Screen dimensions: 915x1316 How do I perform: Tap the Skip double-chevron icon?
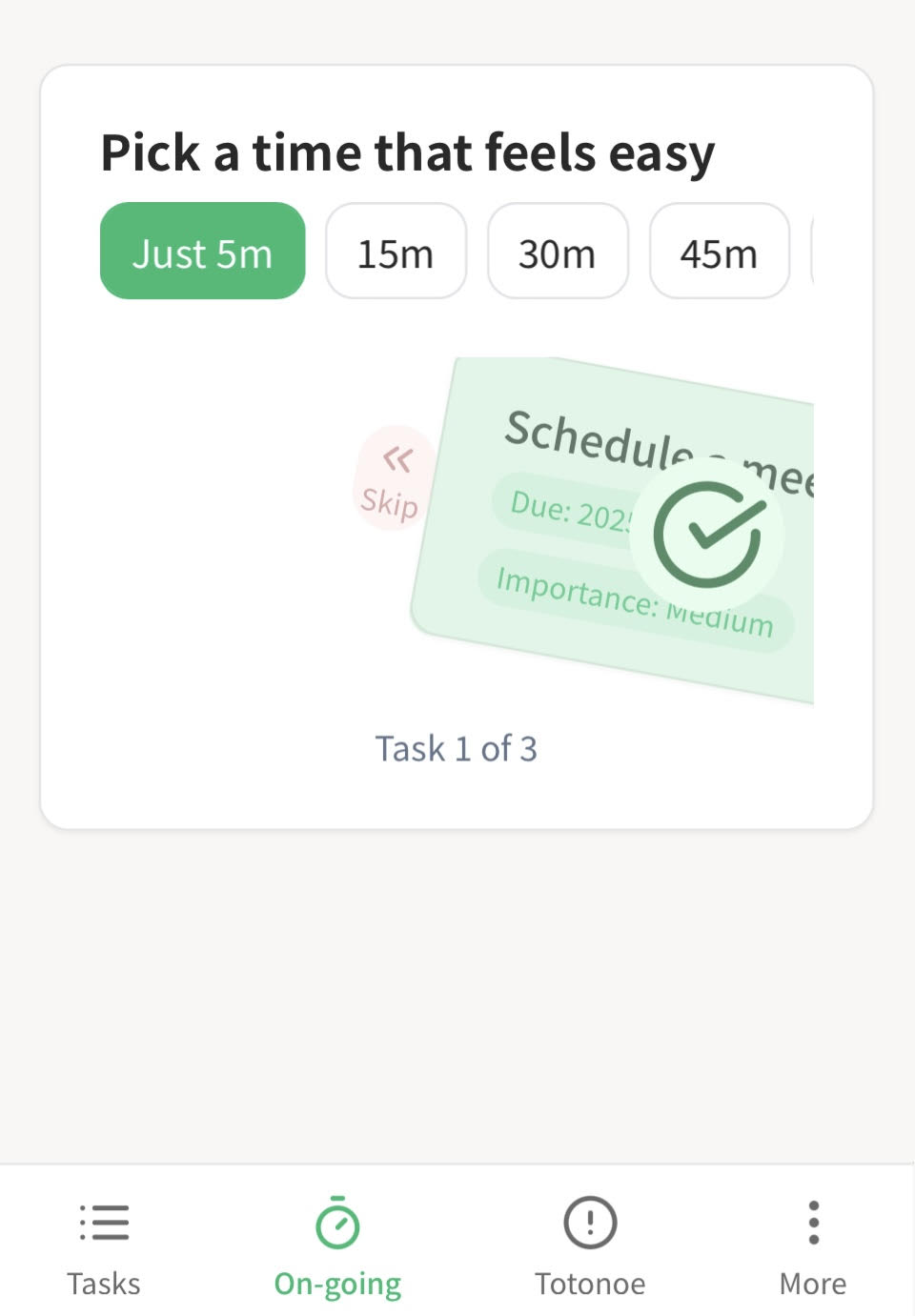click(x=396, y=459)
